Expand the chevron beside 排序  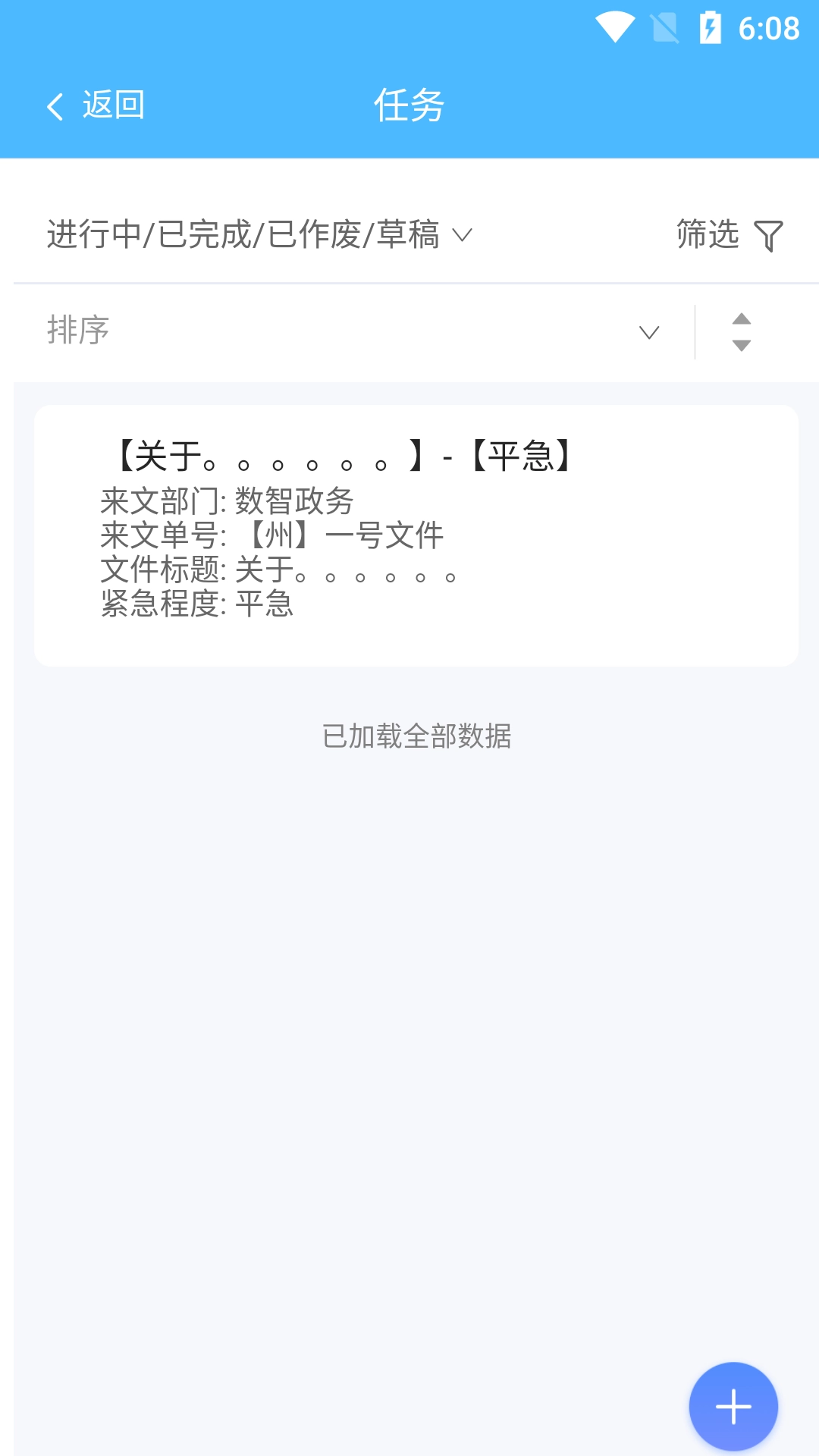(647, 331)
